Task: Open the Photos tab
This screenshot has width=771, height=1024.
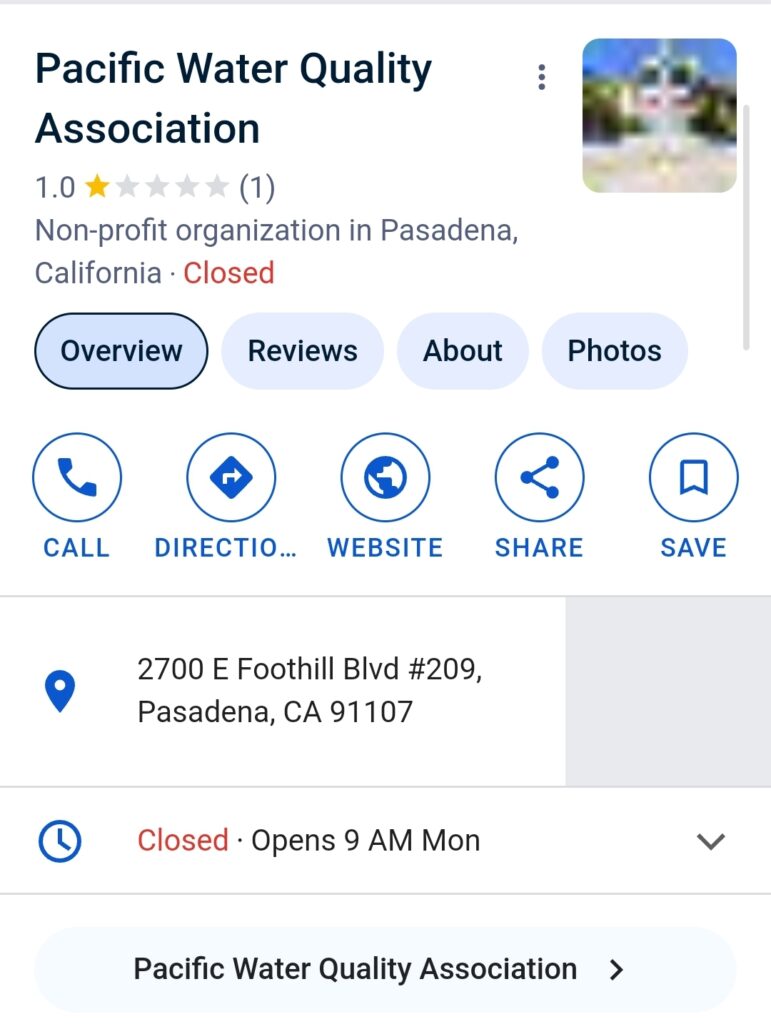Action: (x=614, y=351)
